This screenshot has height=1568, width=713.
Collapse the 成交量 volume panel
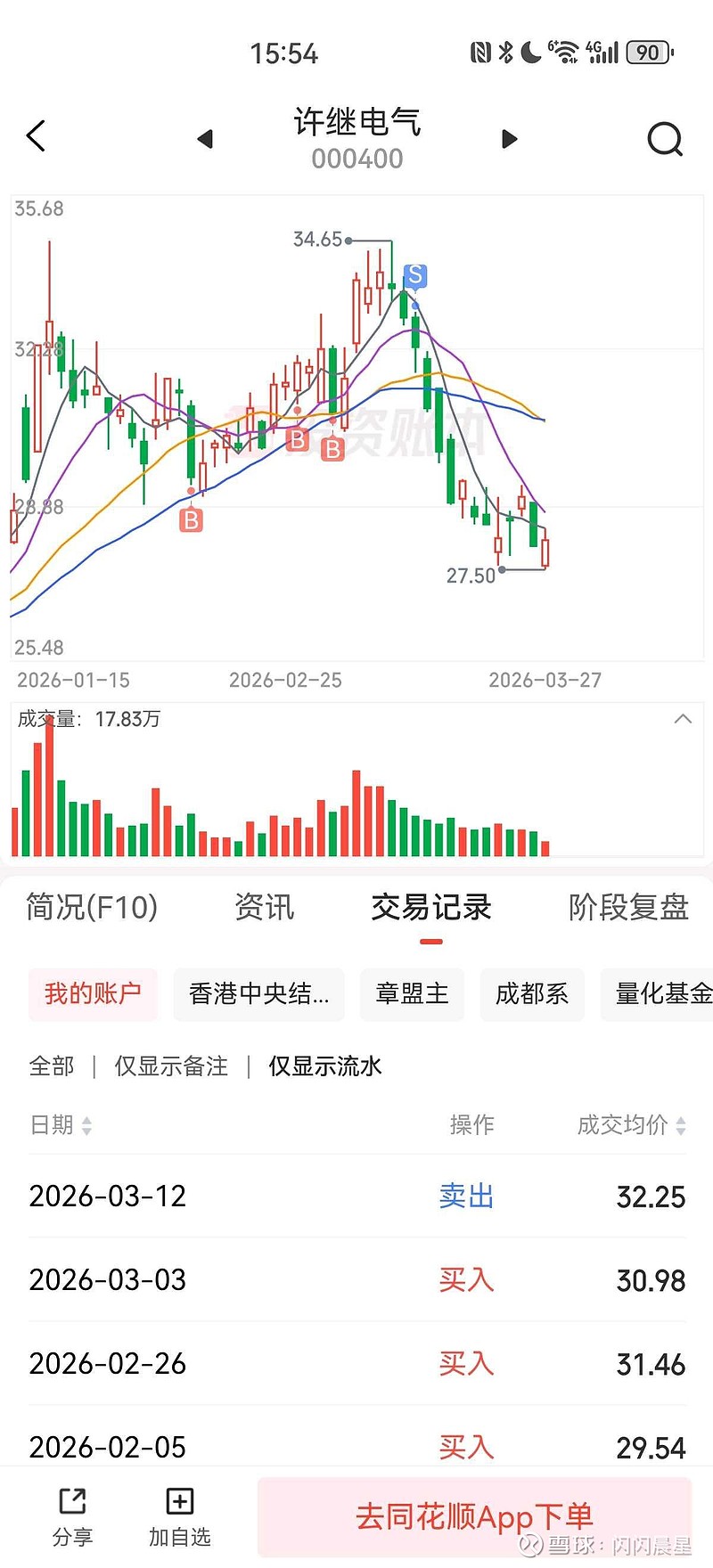point(683,719)
